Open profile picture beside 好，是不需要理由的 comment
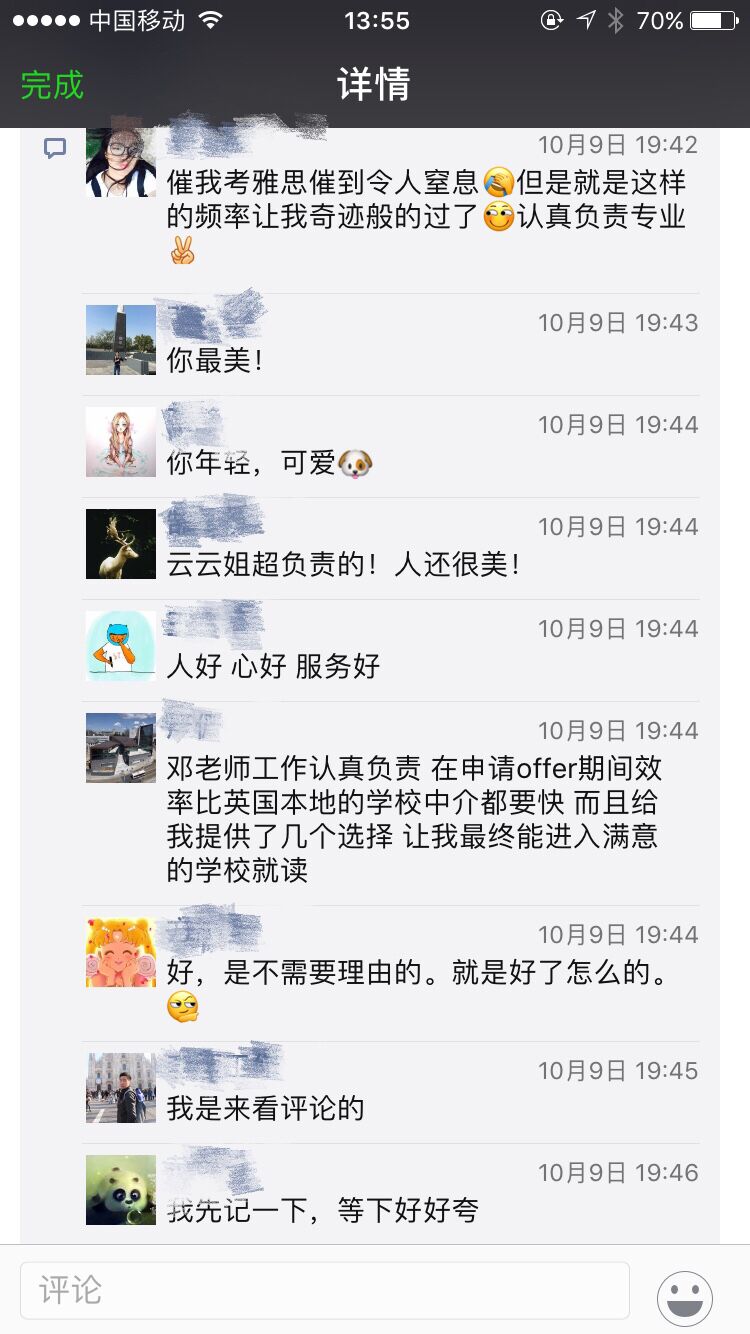Viewport: 750px width, 1334px height. click(x=121, y=952)
